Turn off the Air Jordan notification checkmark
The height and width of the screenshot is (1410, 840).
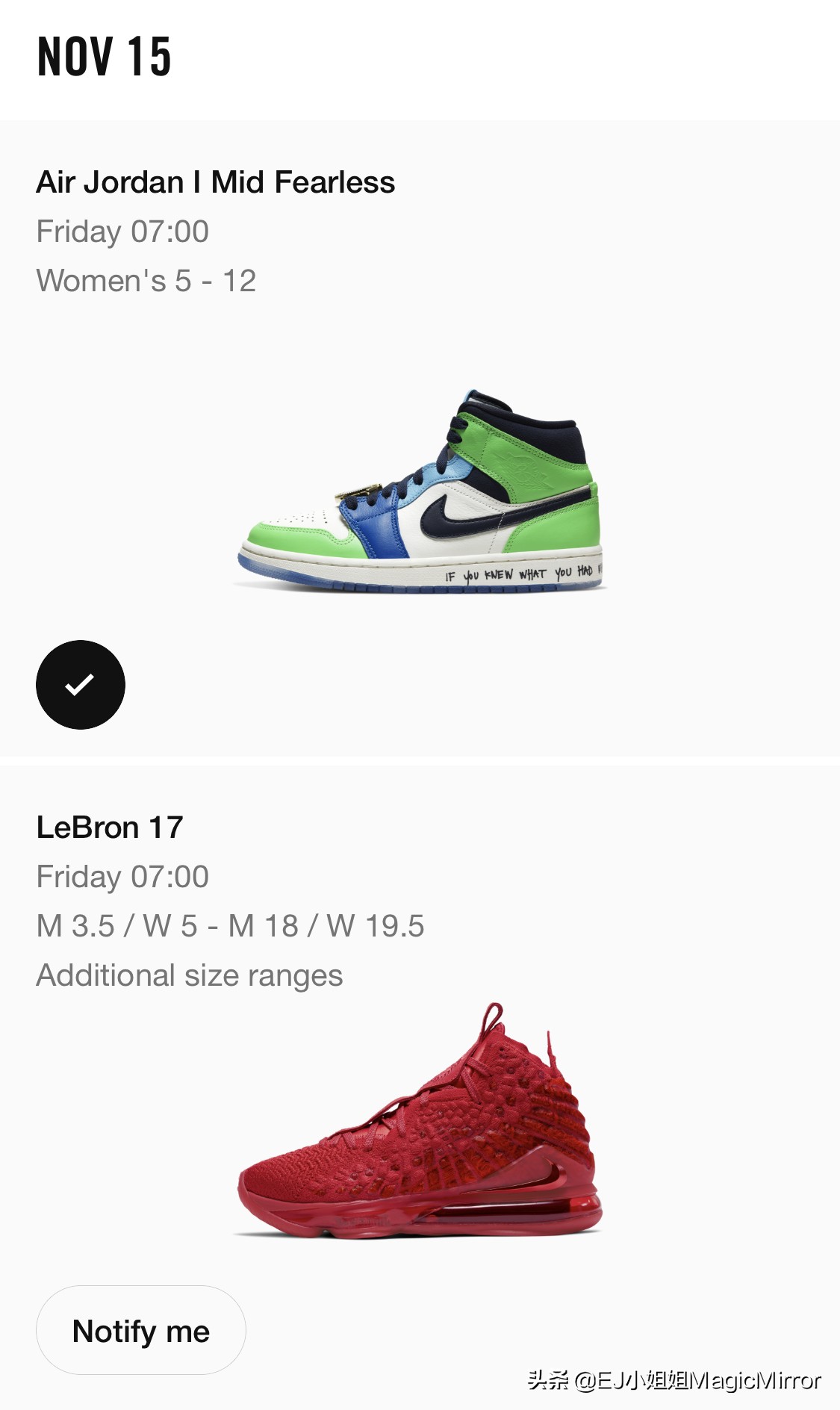click(x=81, y=684)
